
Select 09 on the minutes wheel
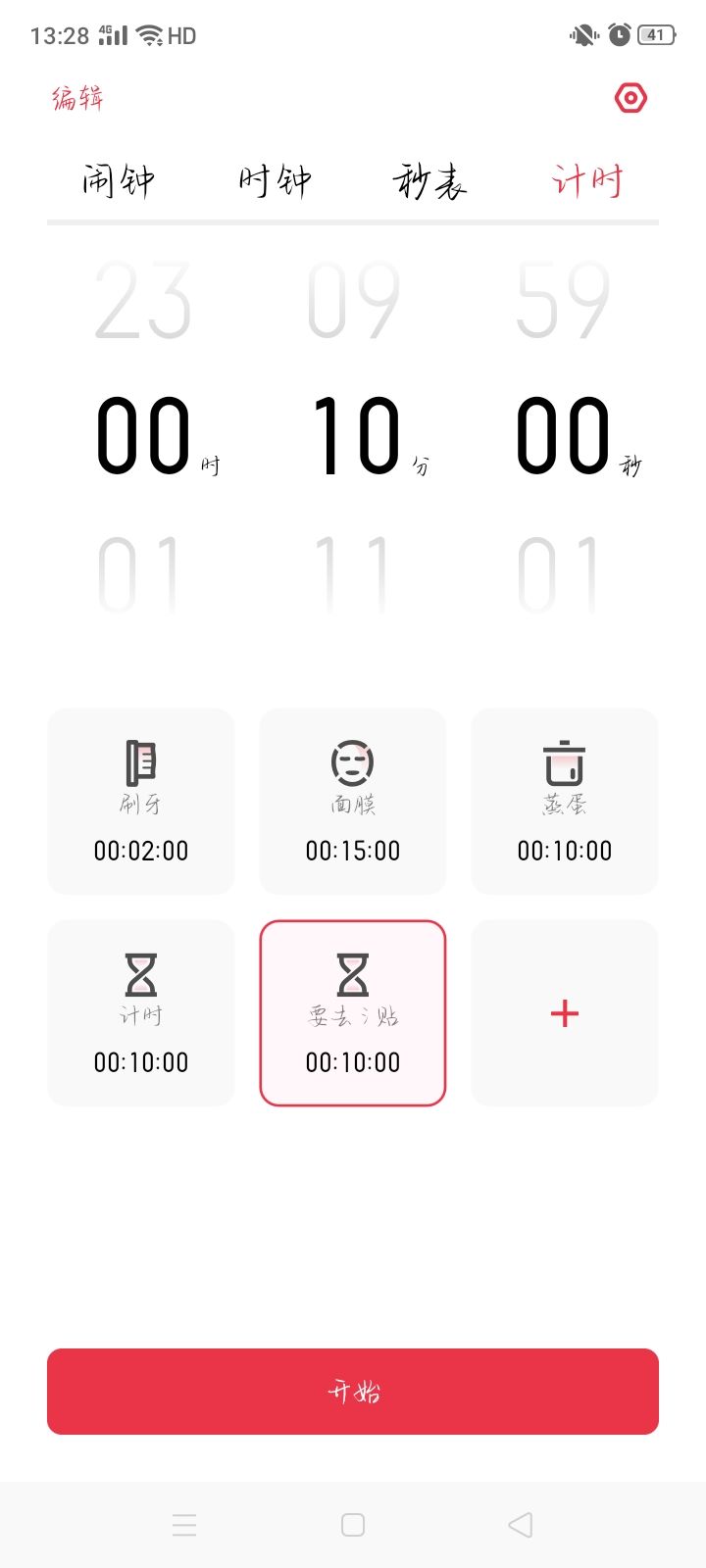click(x=353, y=302)
